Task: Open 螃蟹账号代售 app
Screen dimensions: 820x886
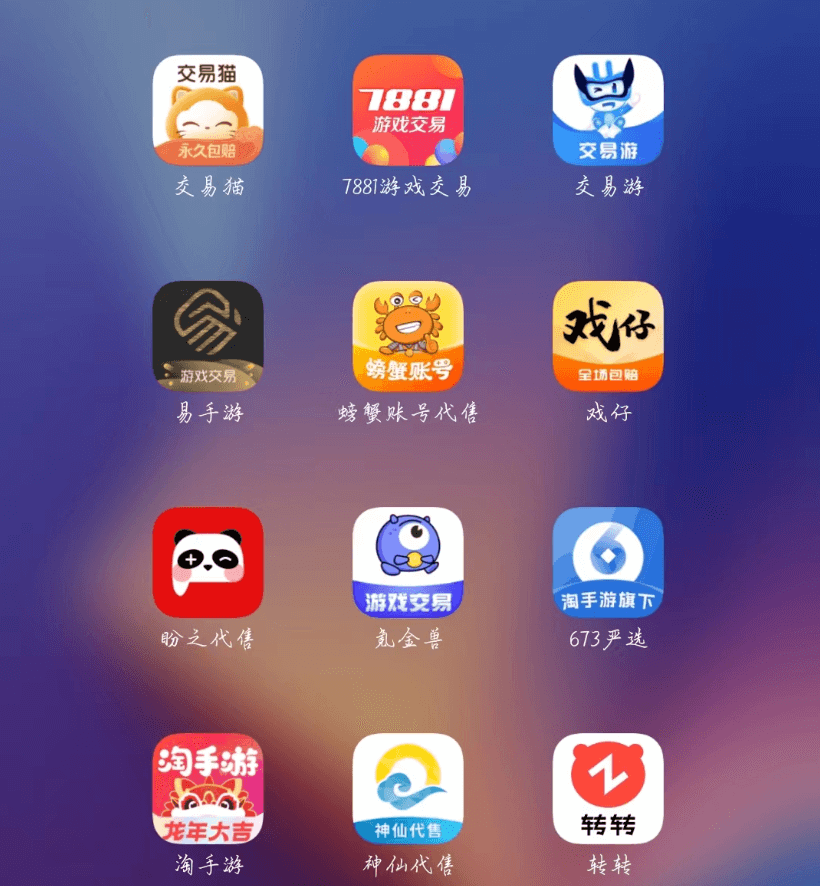Action: click(x=408, y=336)
